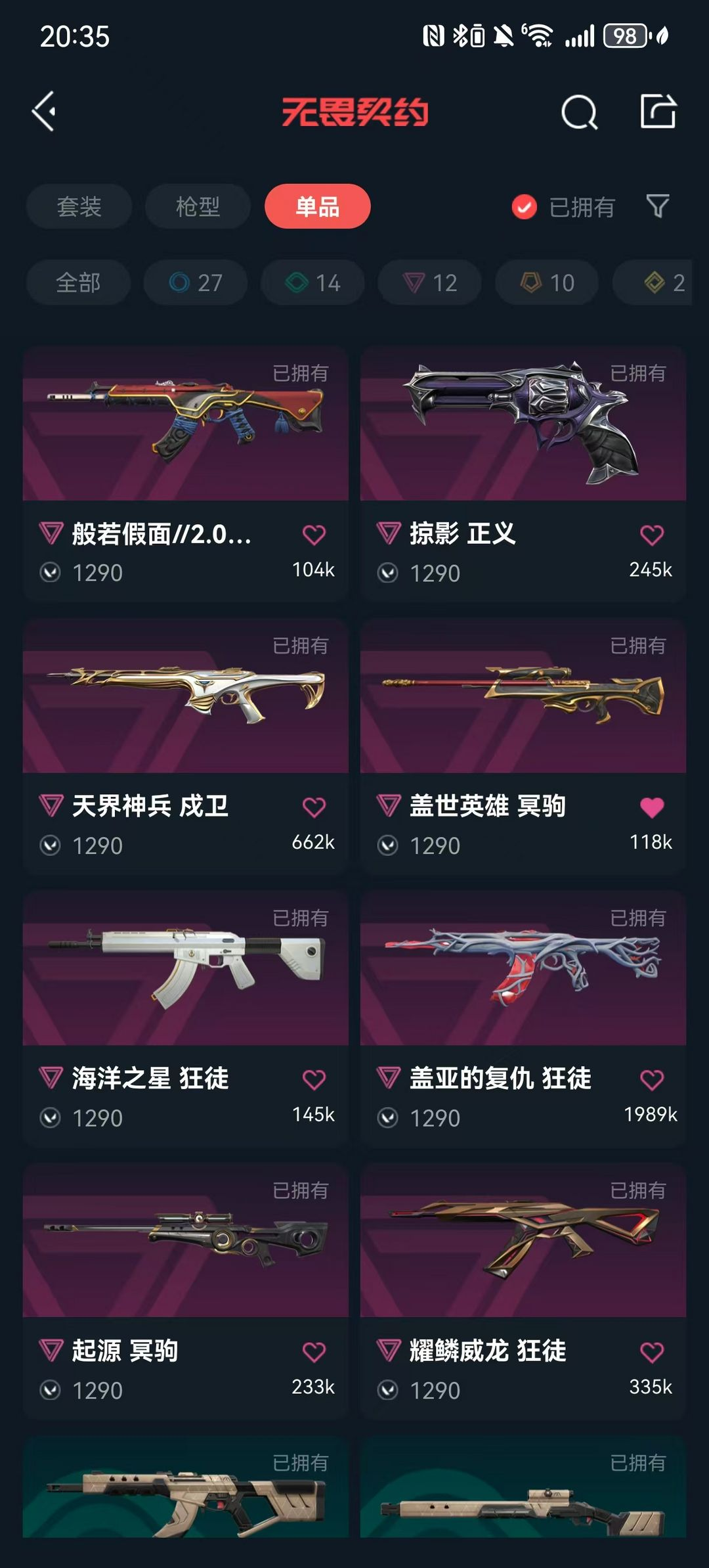Select the 单品 tab
Image resolution: width=709 pixels, height=1568 pixels.
coord(317,206)
